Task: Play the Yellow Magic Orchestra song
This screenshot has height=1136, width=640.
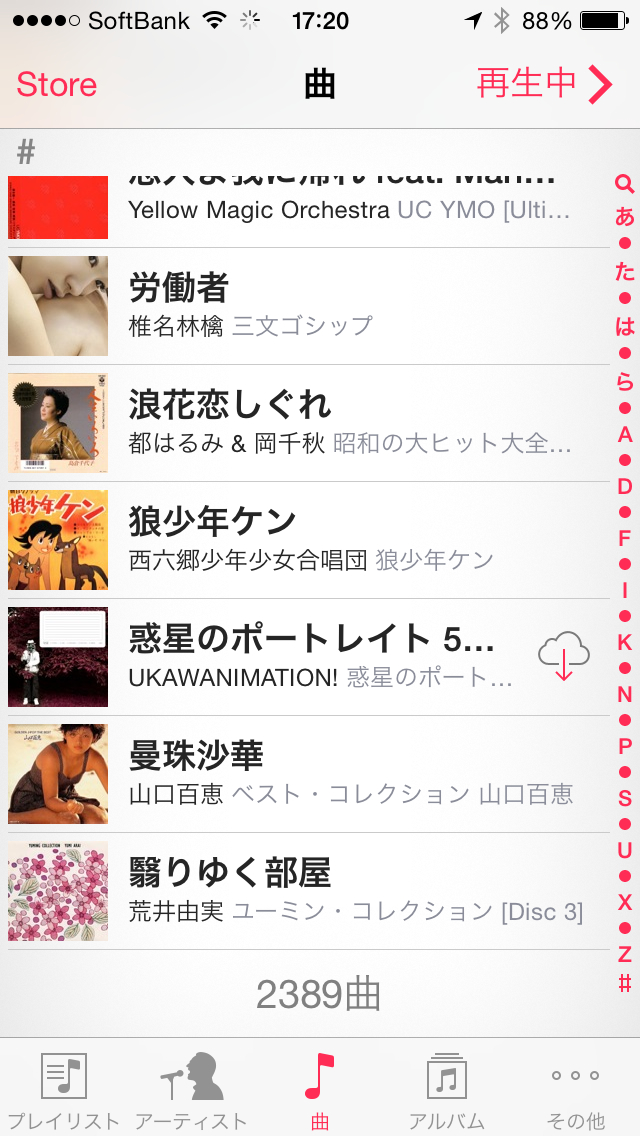Action: point(300,205)
